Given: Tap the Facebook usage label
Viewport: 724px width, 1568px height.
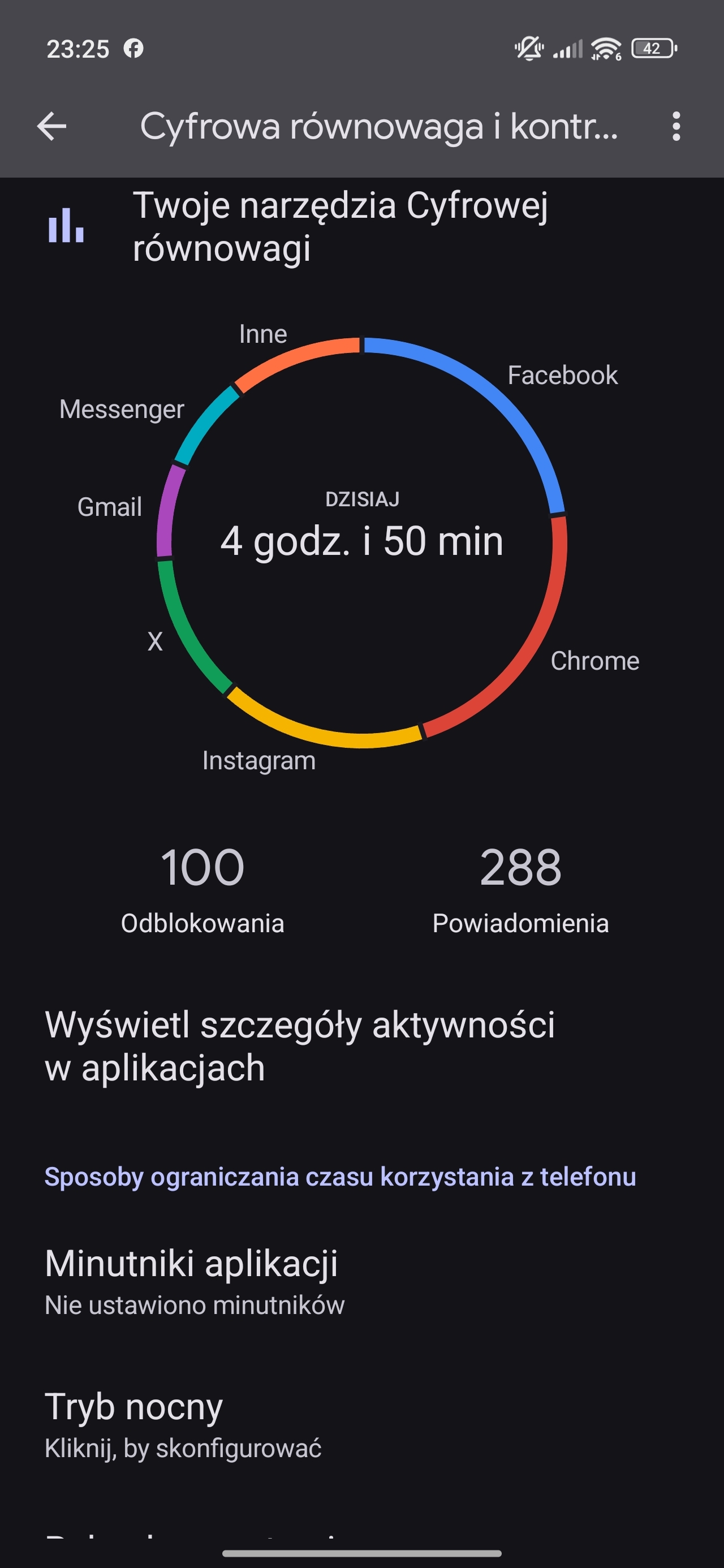Looking at the screenshot, I should (x=562, y=375).
